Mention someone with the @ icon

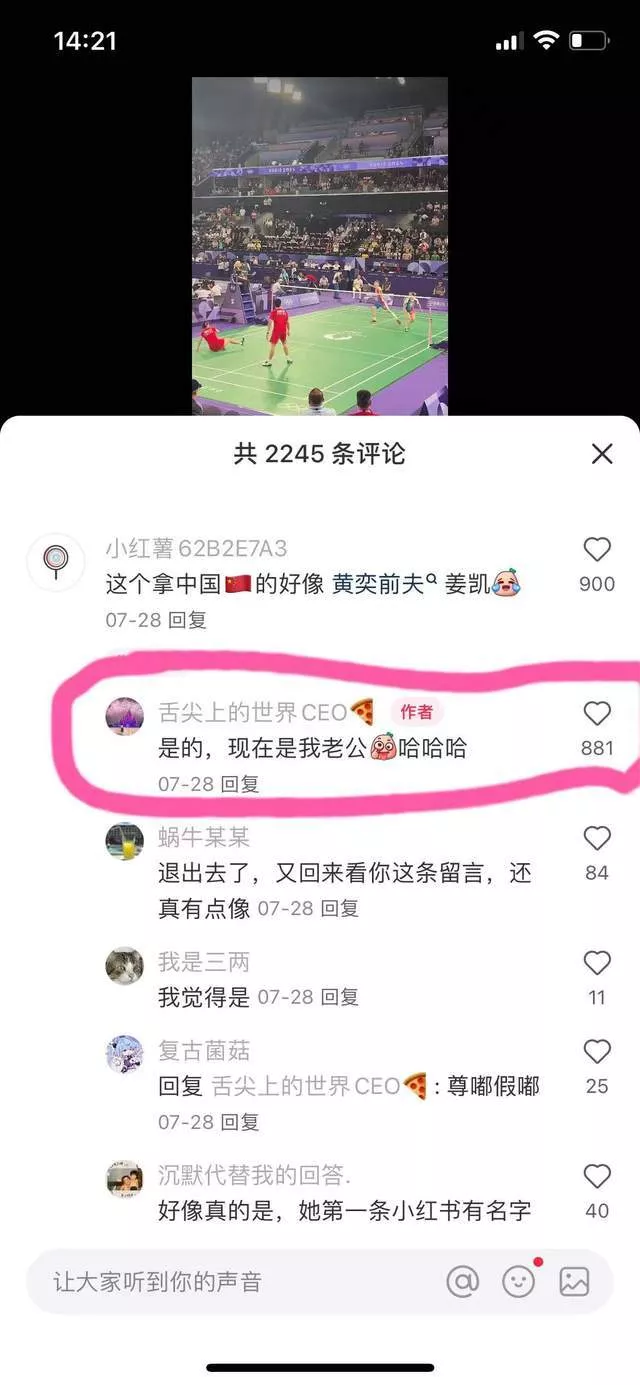(x=462, y=1281)
